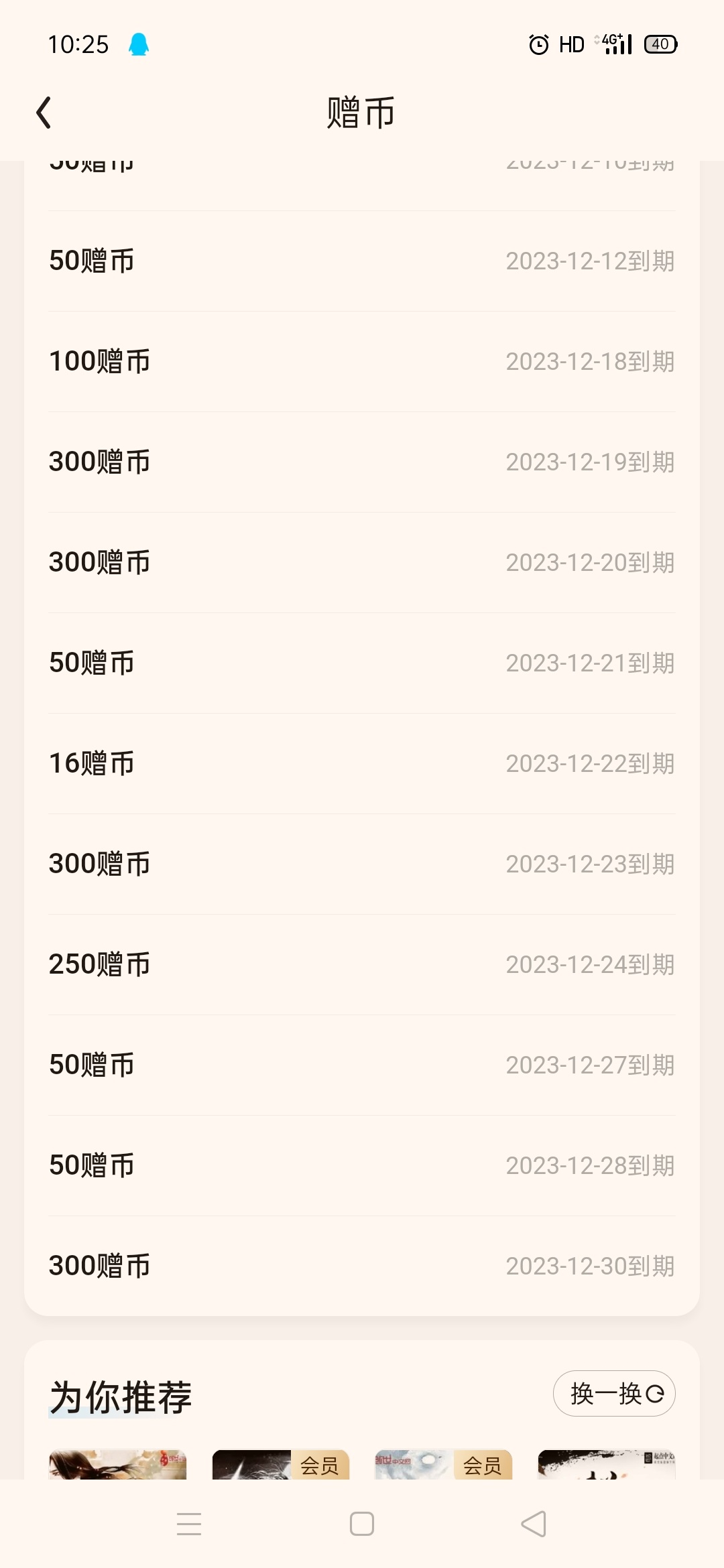Open the system recent apps menu
Image resolution: width=724 pixels, height=1568 pixels.
pyautogui.click(x=189, y=1524)
